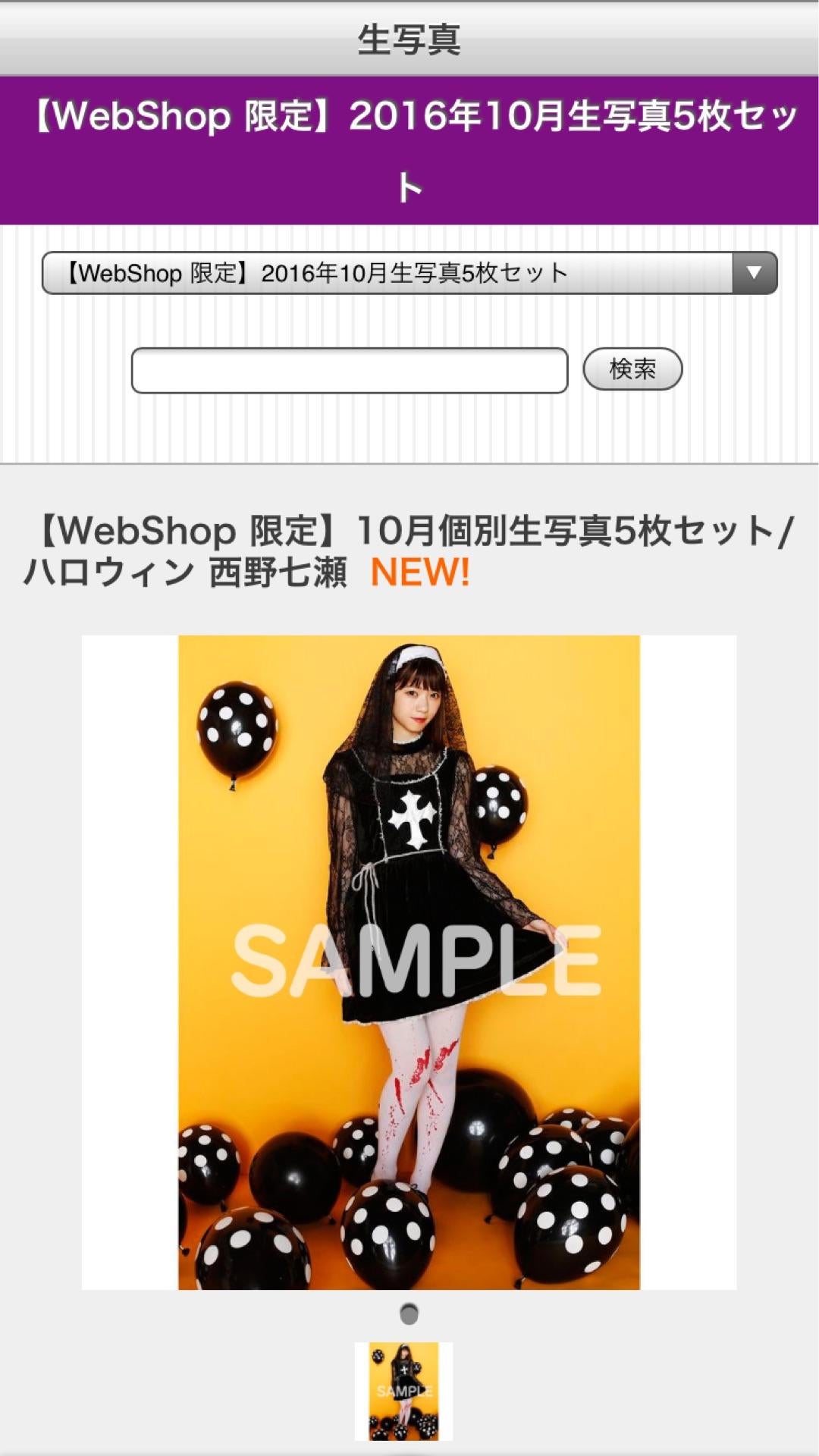
Task: Focus the search text field
Action: [349, 370]
